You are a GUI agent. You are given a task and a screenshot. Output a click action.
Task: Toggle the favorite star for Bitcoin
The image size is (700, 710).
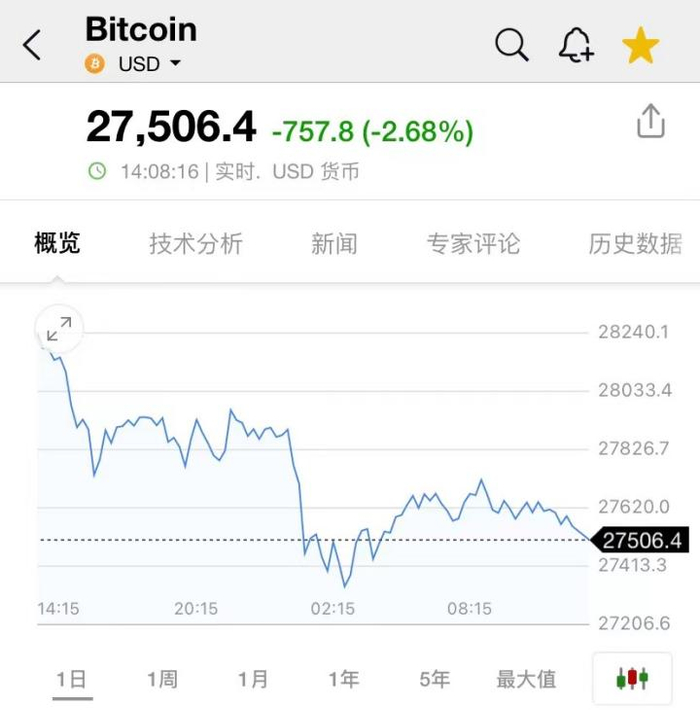coord(640,45)
